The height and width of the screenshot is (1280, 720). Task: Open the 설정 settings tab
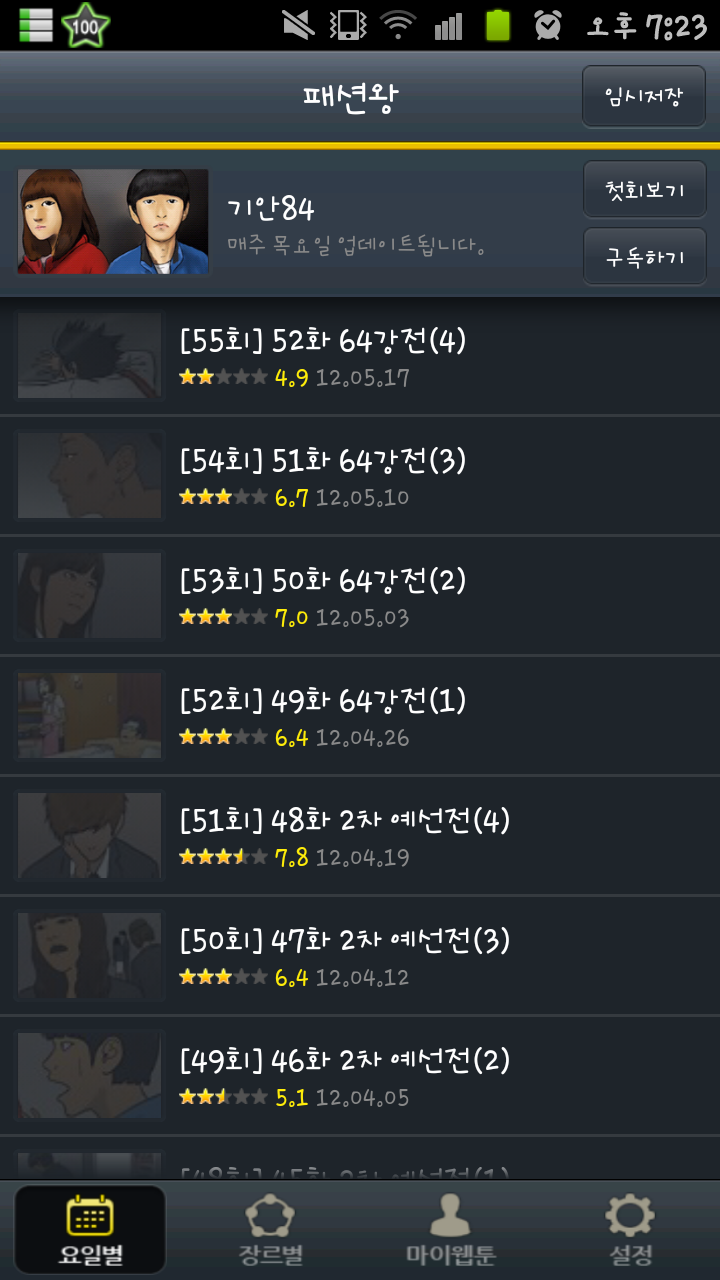630,1230
